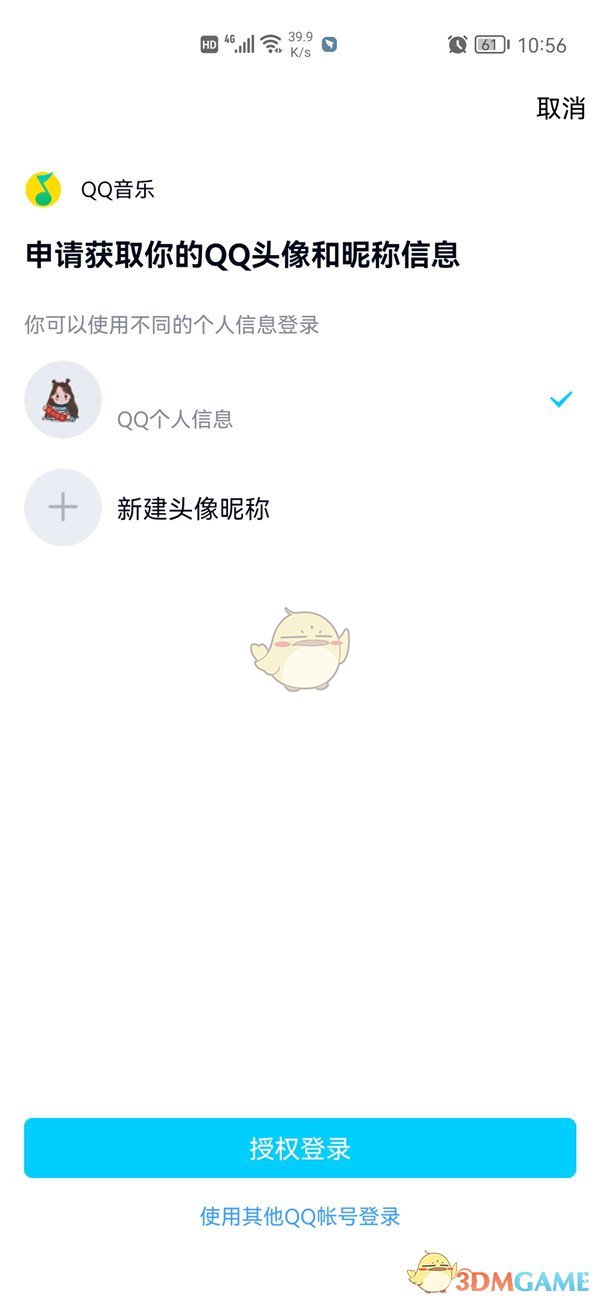The image size is (600, 1300).
Task: Open 使用其他QQ帐号登录 link
Action: click(300, 1216)
